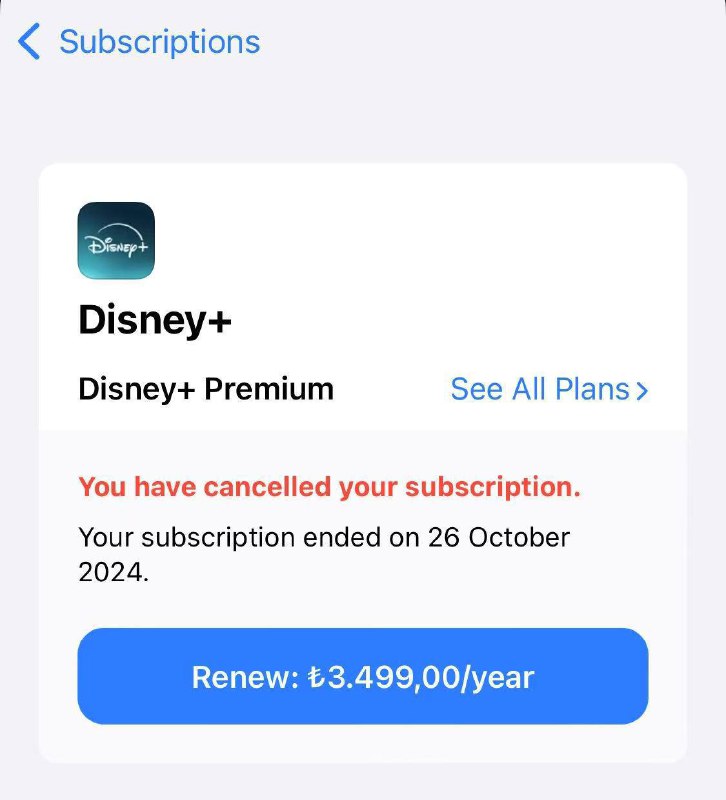Screen dimensions: 726x800
Task: Click the right-facing arrow after See All Plans
Action: (643, 389)
